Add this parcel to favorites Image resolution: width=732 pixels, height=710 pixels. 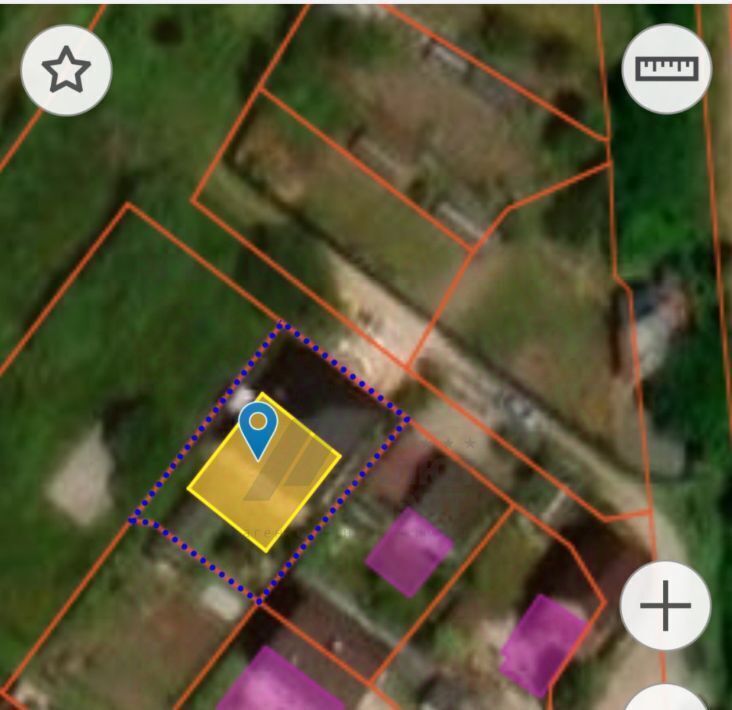coord(66,70)
